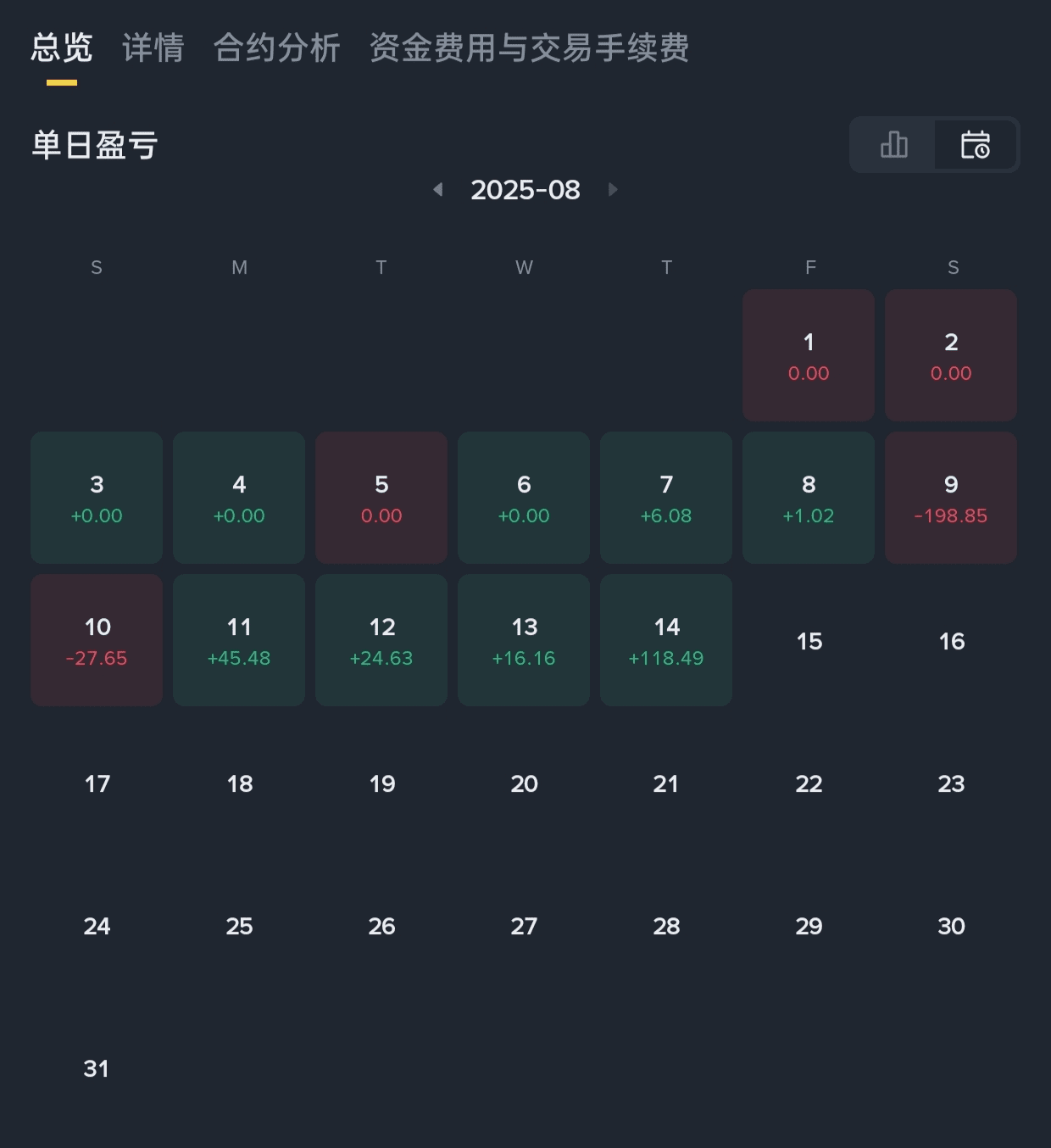
Task: Open August 12 with +24.63
Action: point(381,640)
